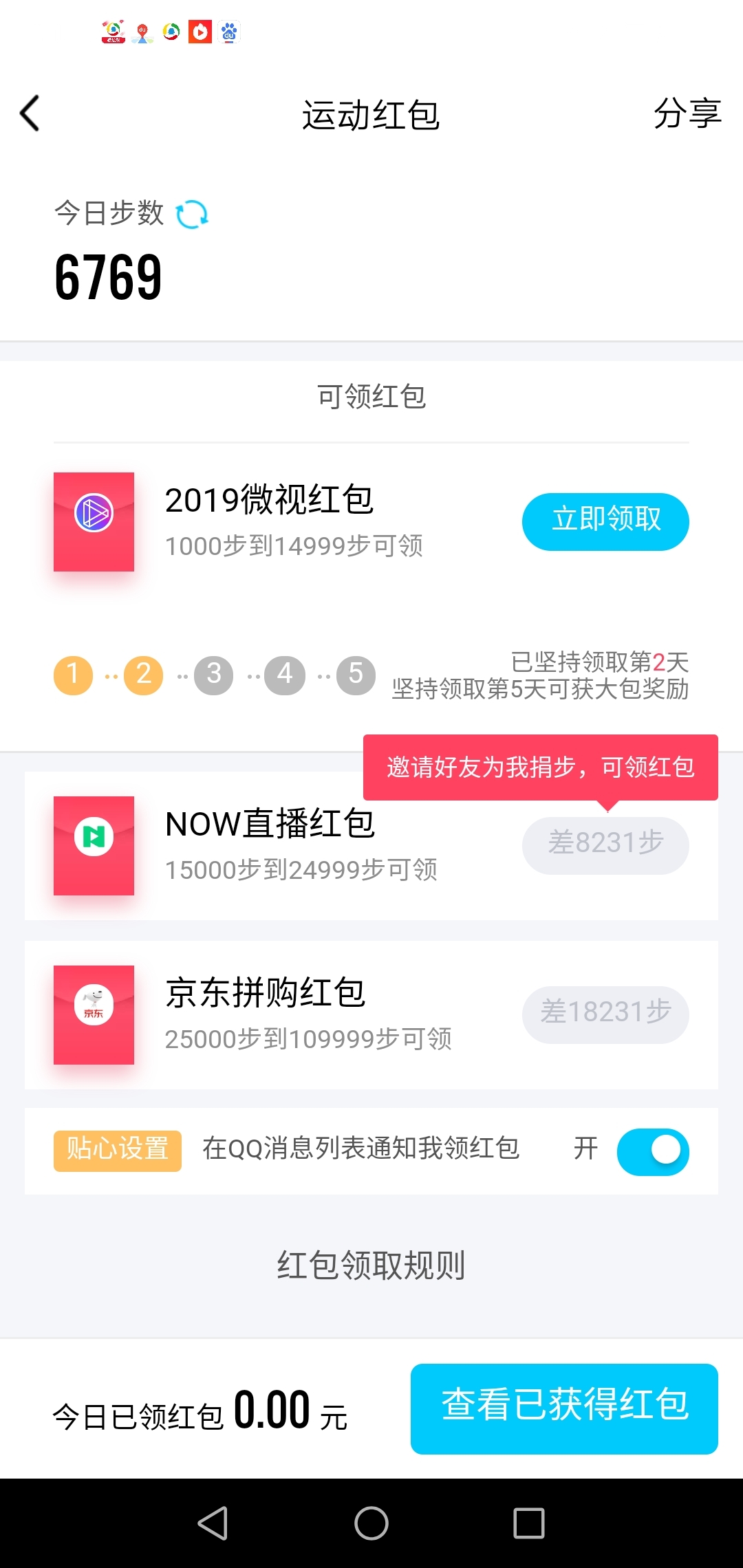Claim the 2019微视红包 with 立即领取
Screen dimensions: 743x1568
(605, 521)
